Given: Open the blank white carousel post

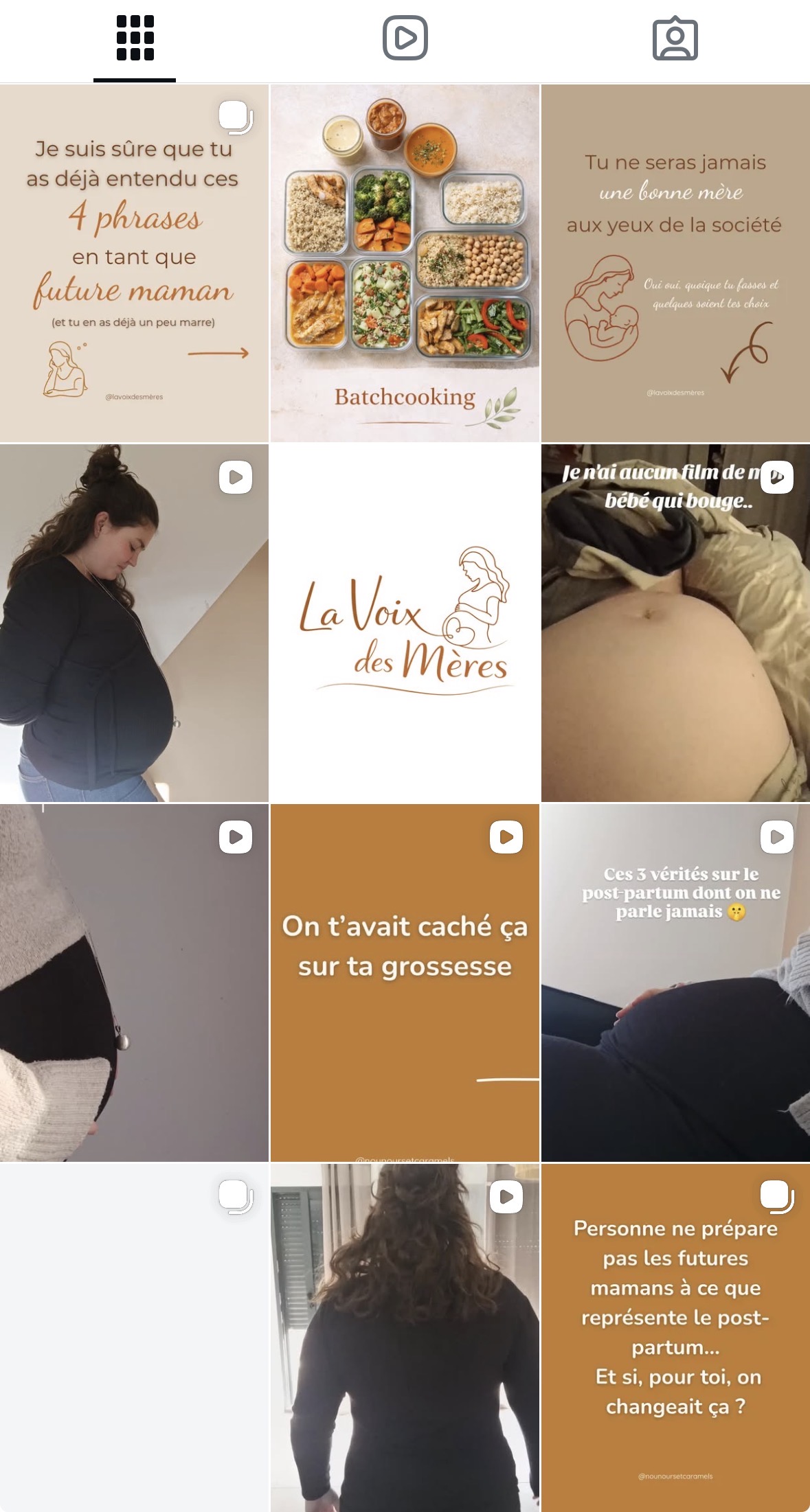Looking at the screenshot, I should point(134,1337).
